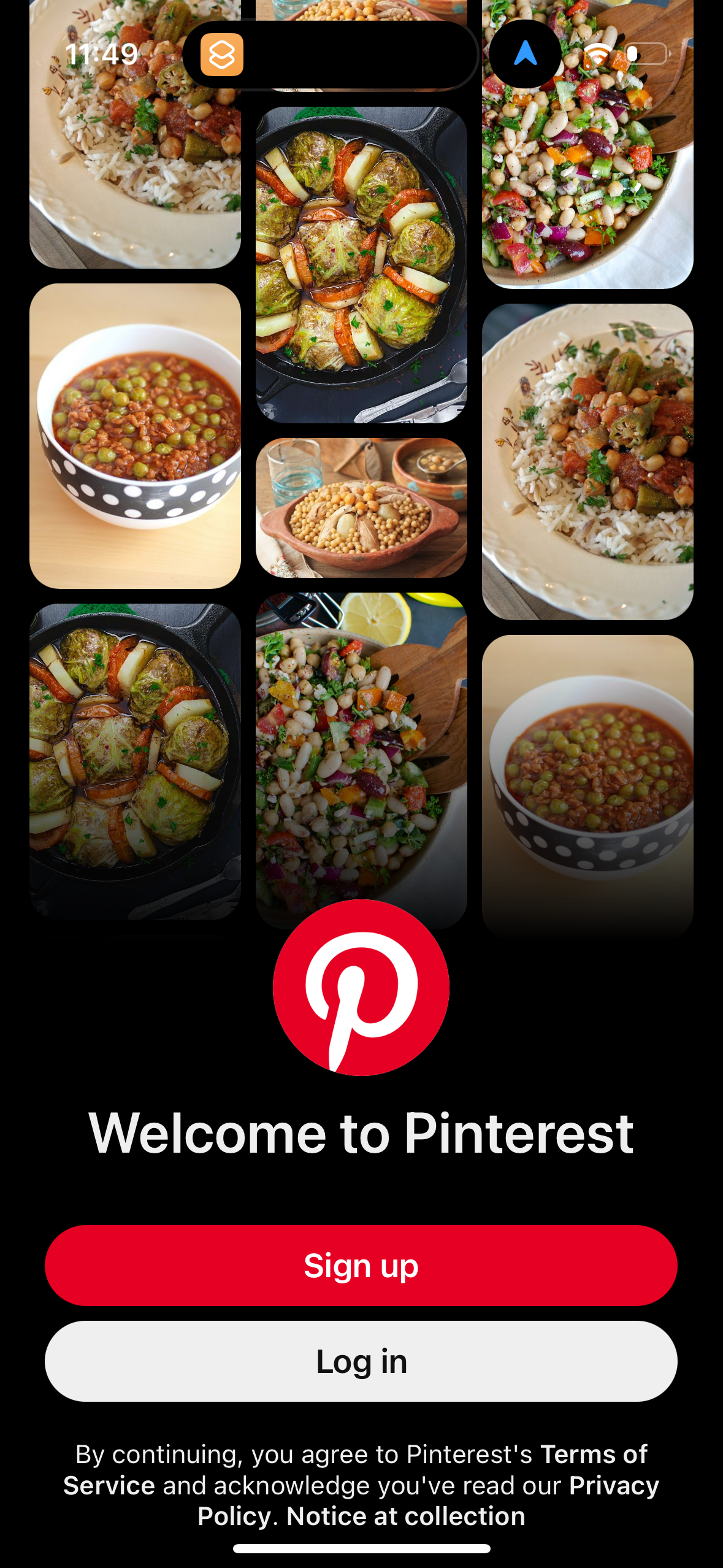Select the pea stew in polka-dot bowl photo
The height and width of the screenshot is (1568, 723).
tap(136, 436)
